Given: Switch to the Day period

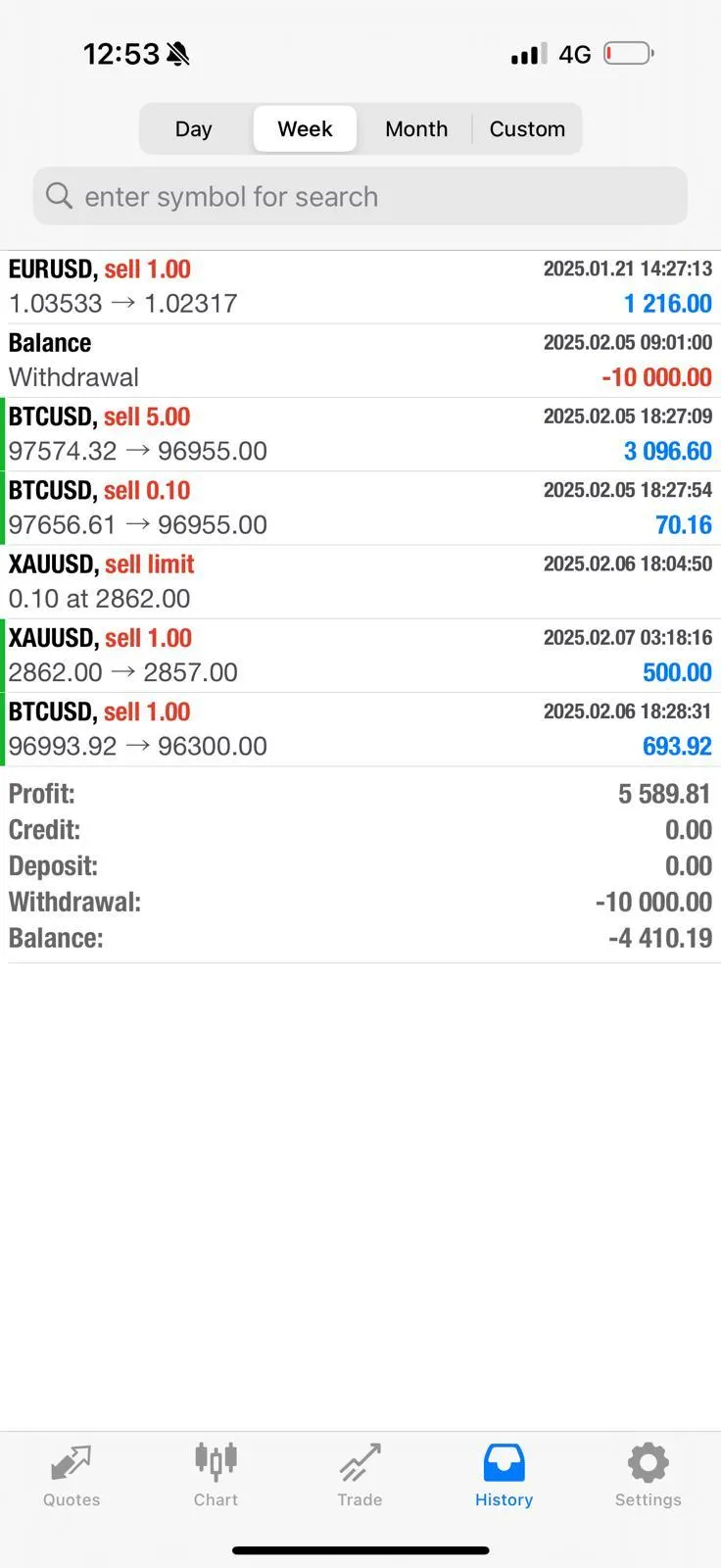Looking at the screenshot, I should 194,128.
